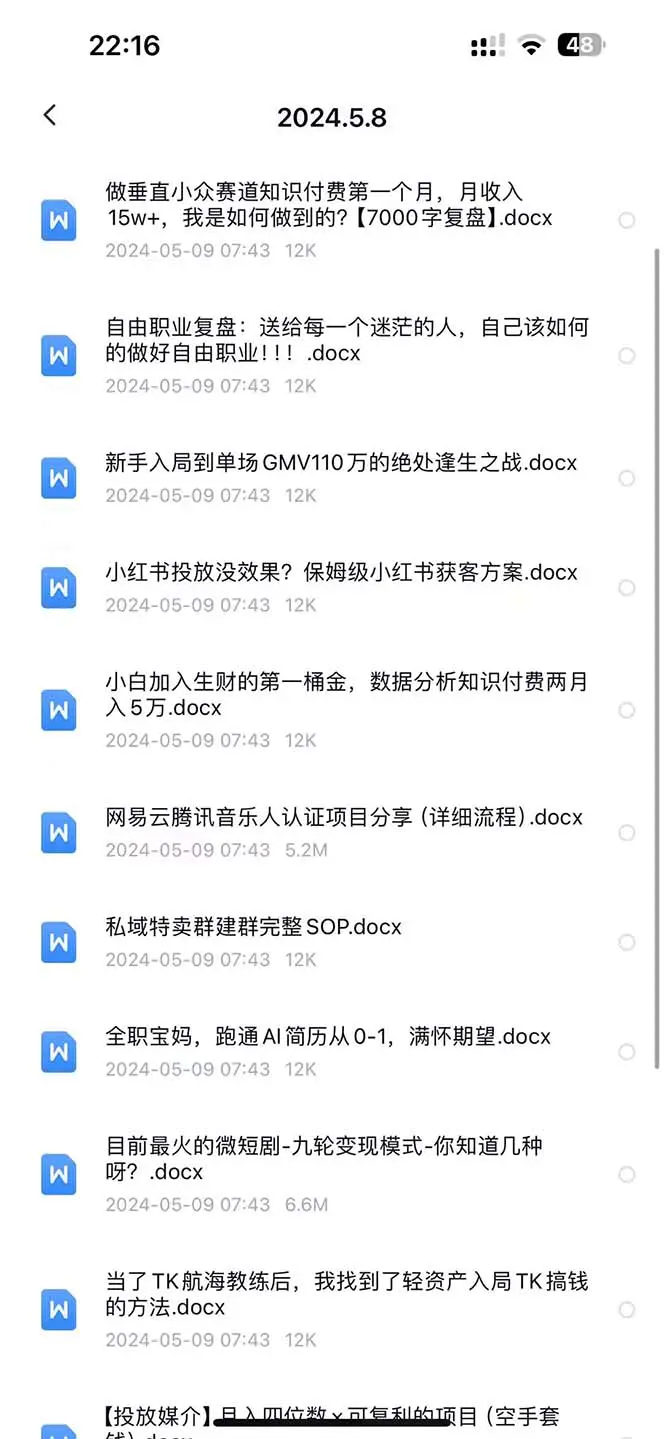Go back using the back arrow
664x1439 pixels.
(x=50, y=116)
